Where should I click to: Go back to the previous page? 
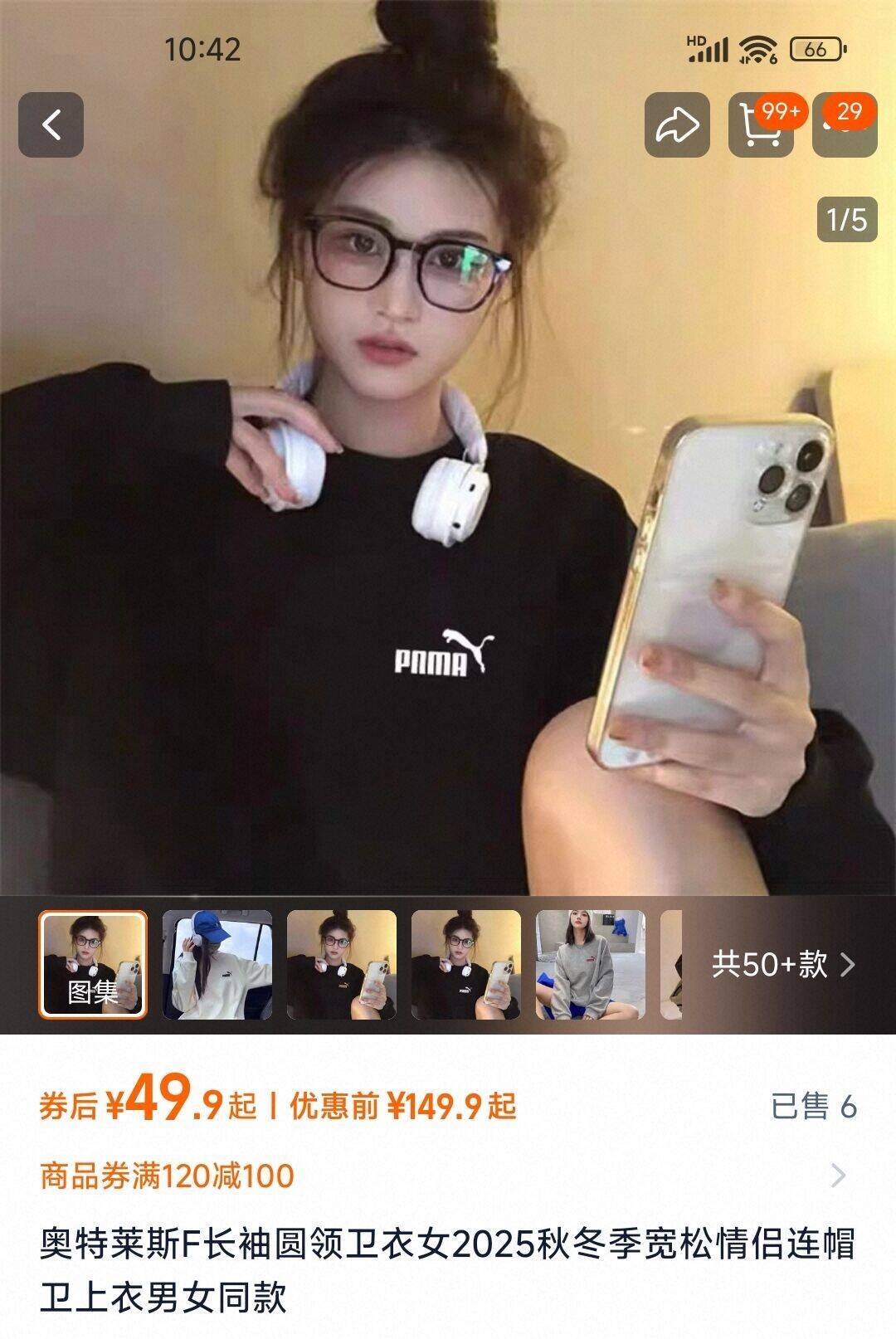click(51, 125)
